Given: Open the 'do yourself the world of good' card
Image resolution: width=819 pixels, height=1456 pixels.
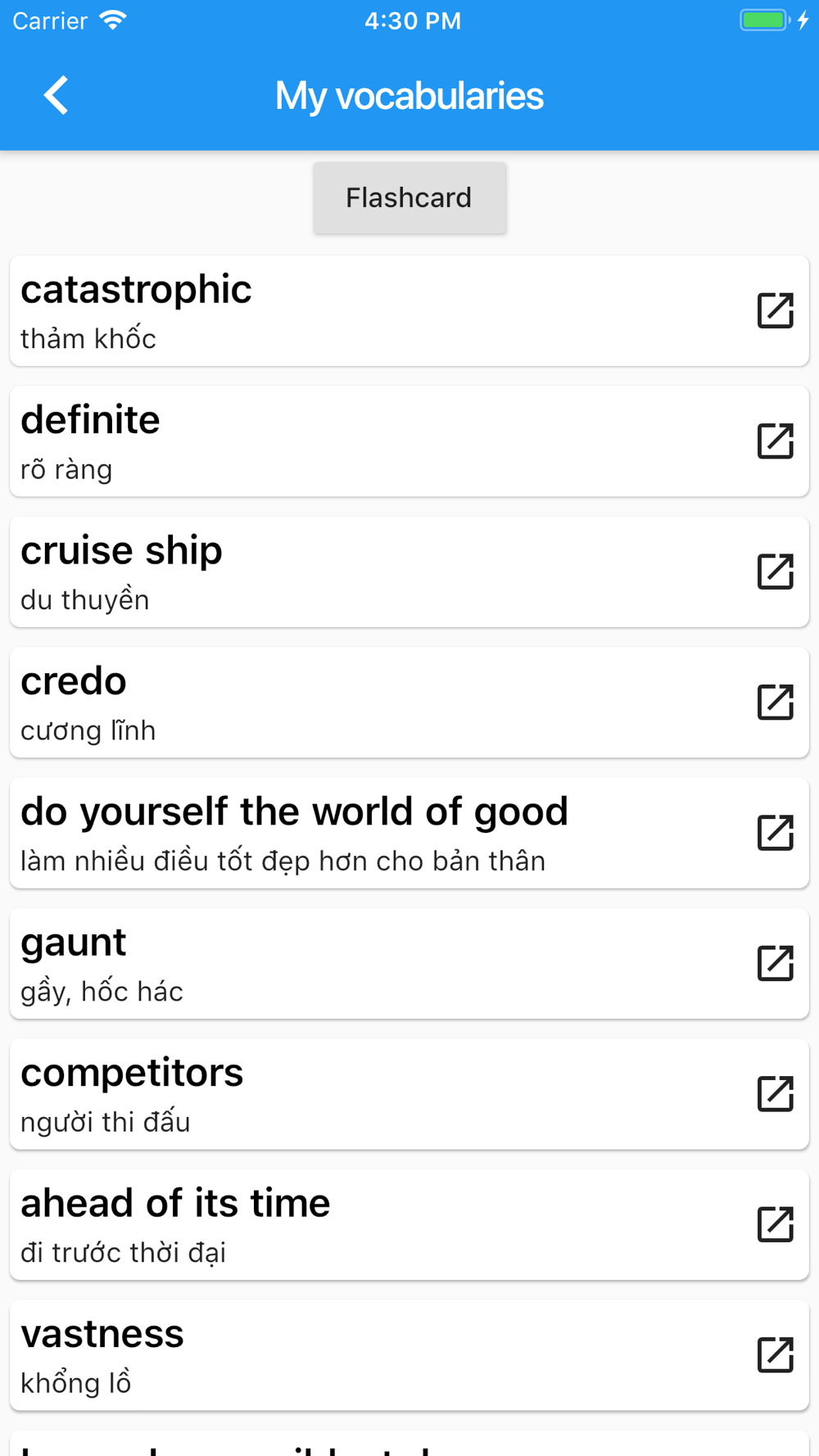Looking at the screenshot, I should [x=409, y=833].
